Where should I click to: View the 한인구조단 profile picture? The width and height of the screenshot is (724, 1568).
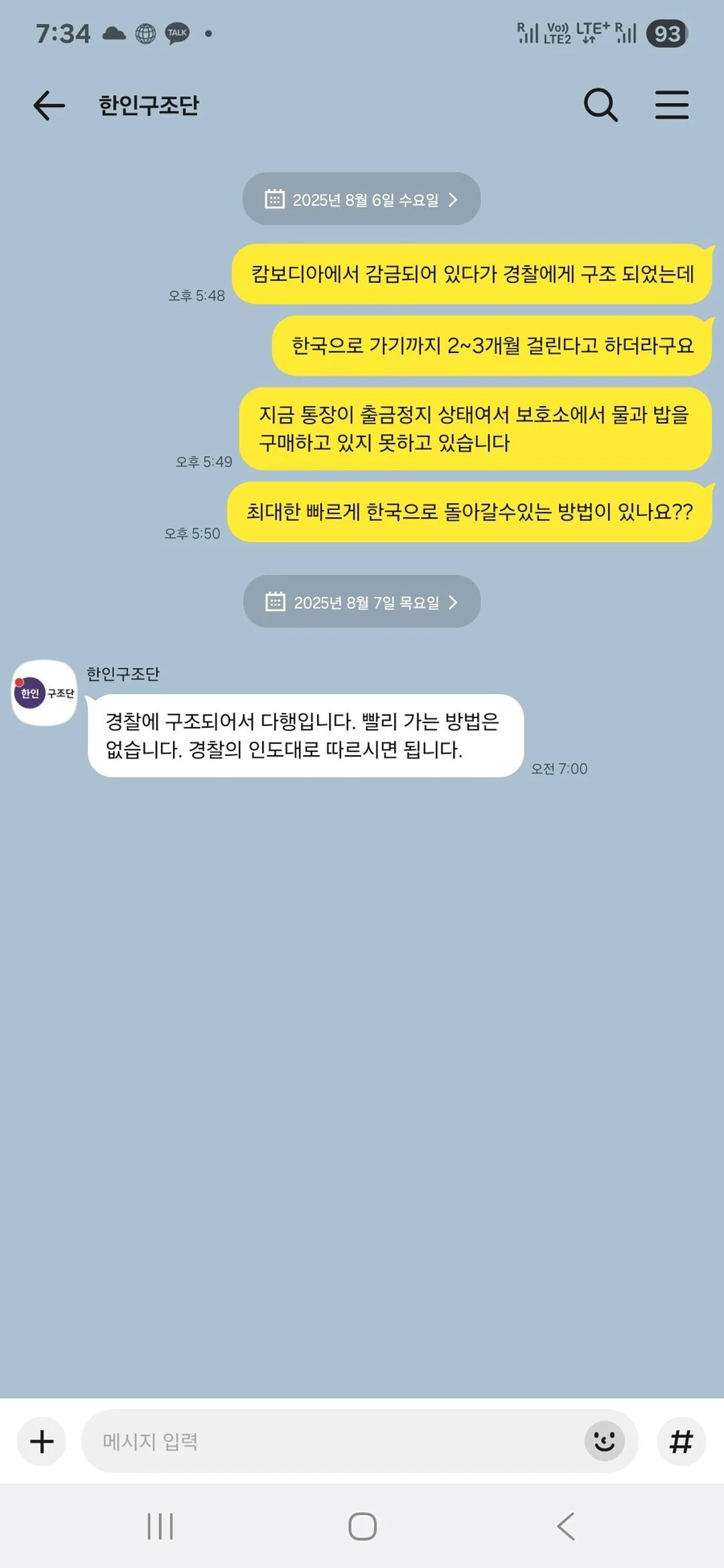[44, 693]
